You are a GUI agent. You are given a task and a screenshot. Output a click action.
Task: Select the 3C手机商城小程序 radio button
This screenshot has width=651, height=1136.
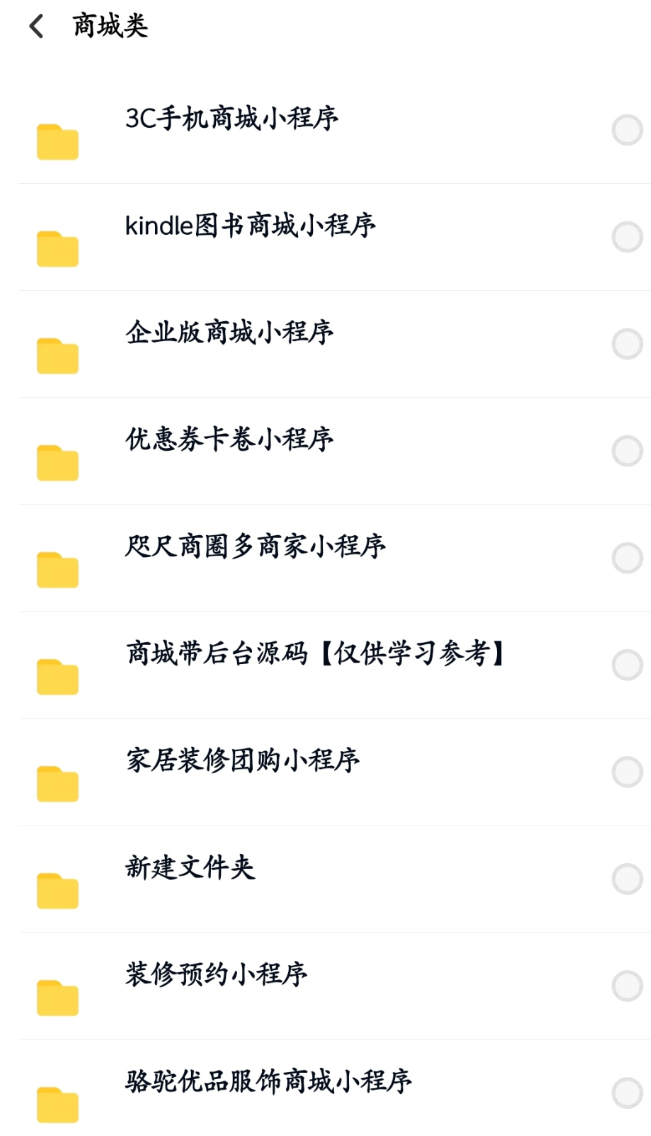pyautogui.click(x=627, y=130)
